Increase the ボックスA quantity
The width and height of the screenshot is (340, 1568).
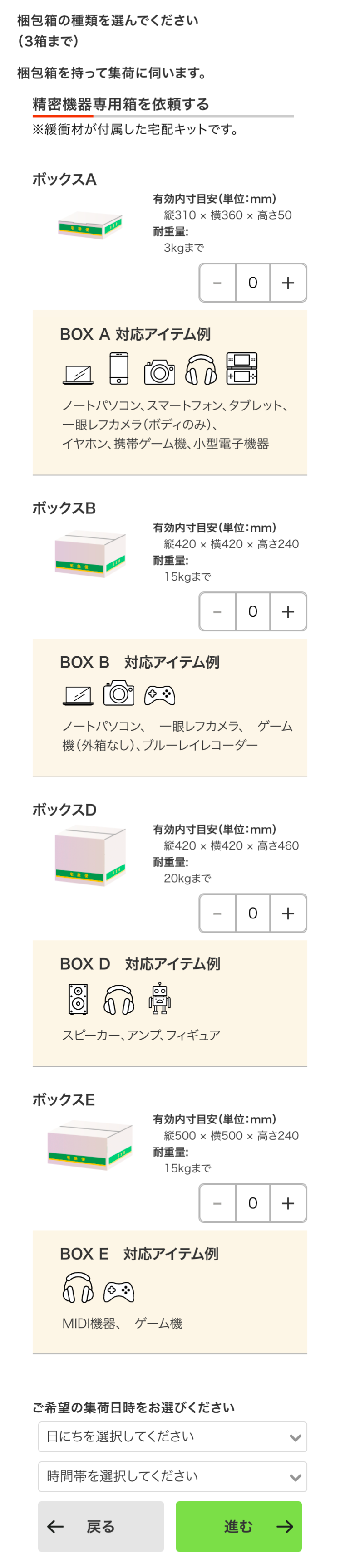pos(288,283)
